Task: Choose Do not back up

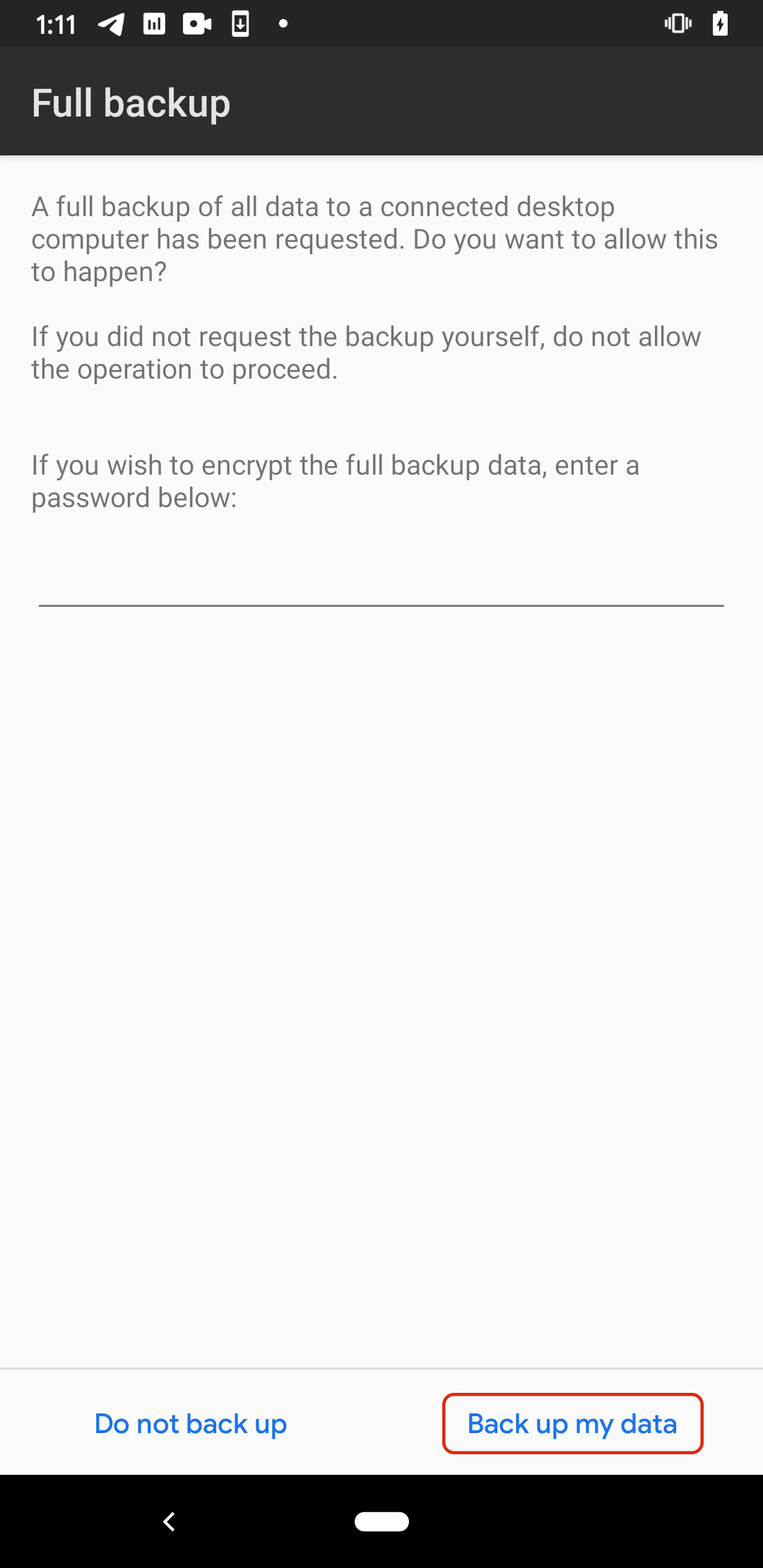Action: coord(191,1423)
